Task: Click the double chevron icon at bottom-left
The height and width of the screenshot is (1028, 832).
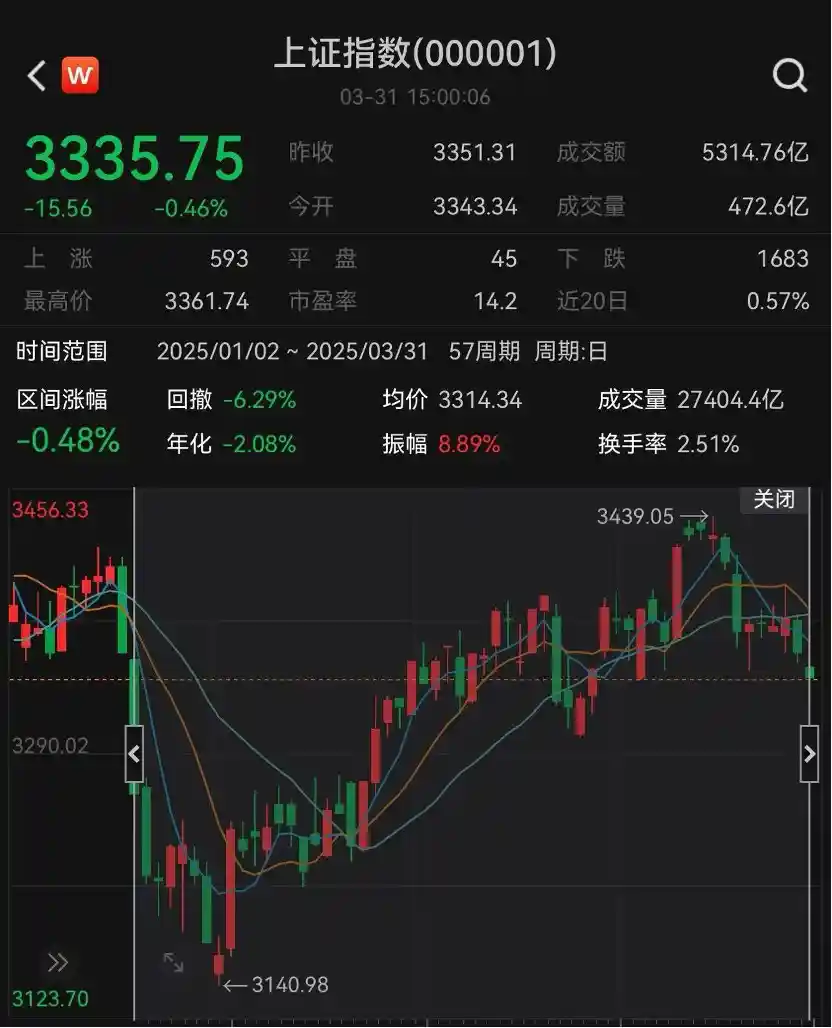Action: pyautogui.click(x=58, y=962)
